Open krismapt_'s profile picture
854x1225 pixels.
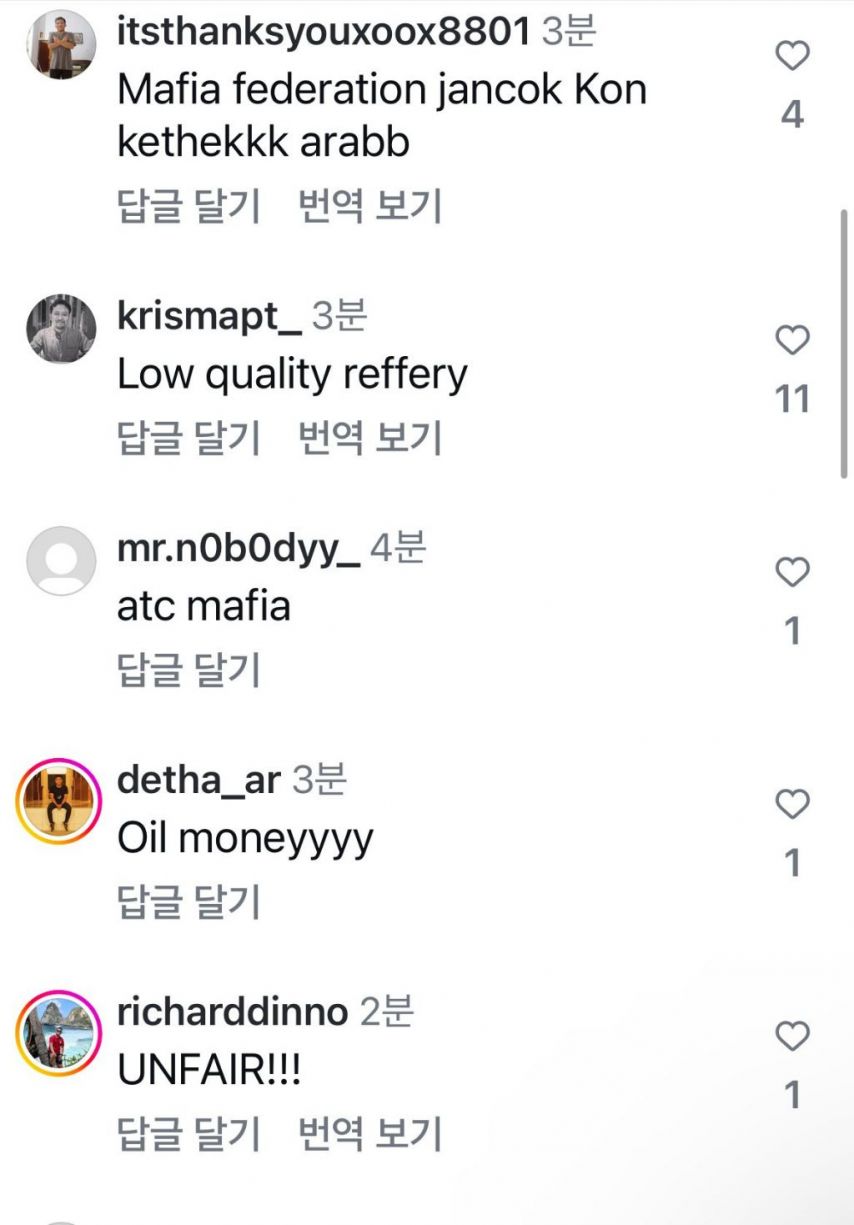[60, 329]
